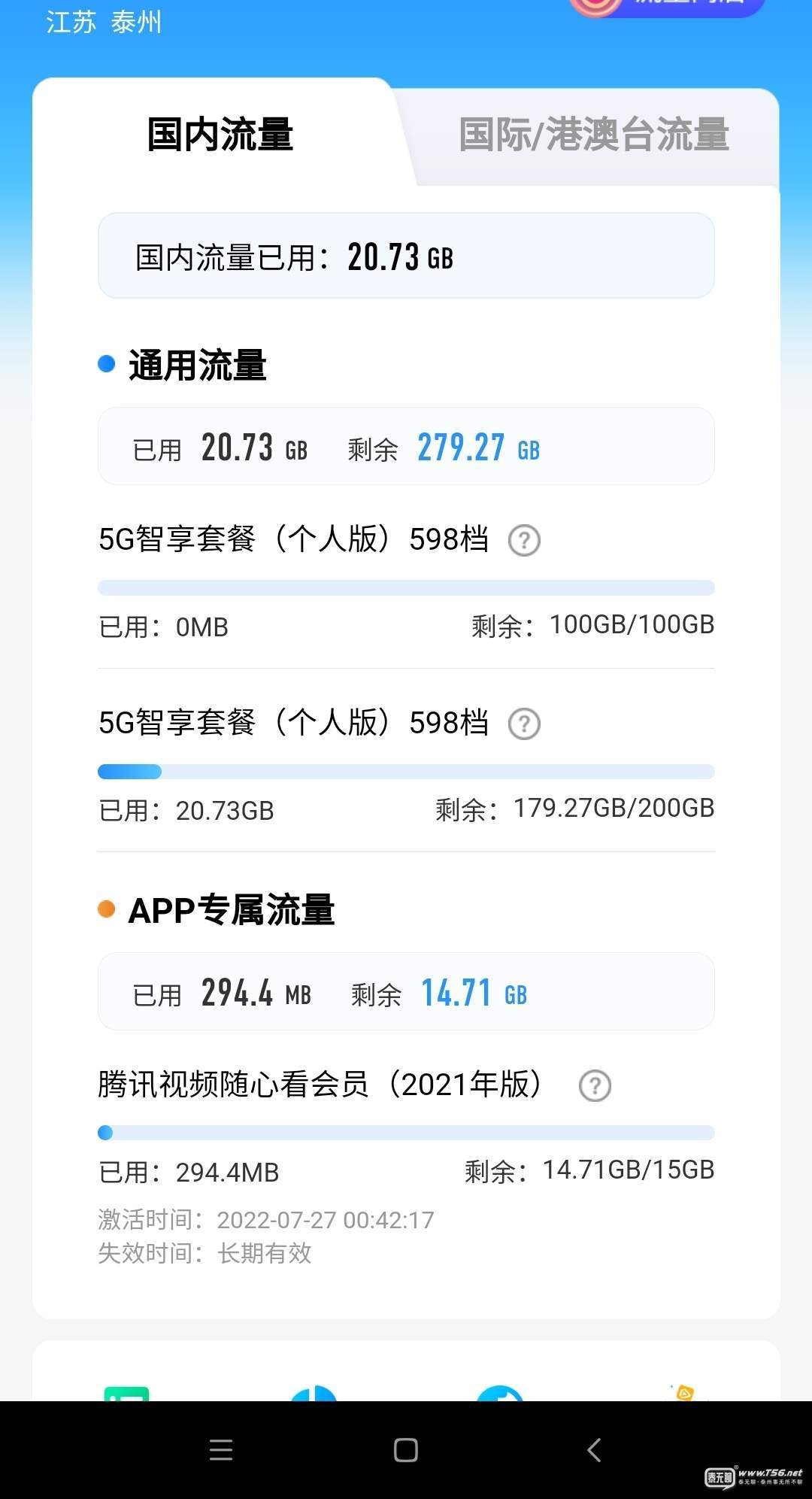Switch to the 国际/港澳台流量 tab
The image size is (812, 1499).
pos(594,135)
